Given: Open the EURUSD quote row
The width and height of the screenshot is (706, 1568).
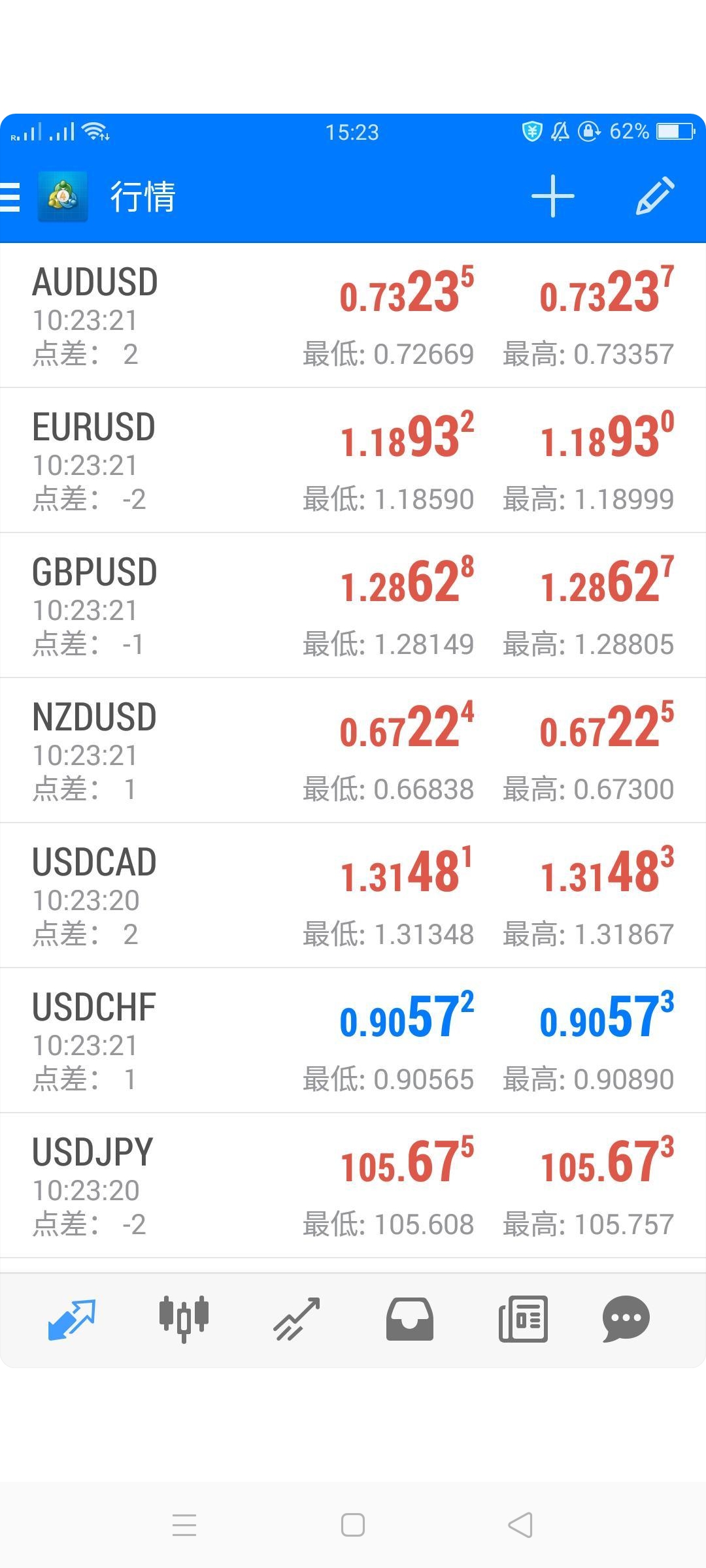Looking at the screenshot, I should [x=353, y=461].
